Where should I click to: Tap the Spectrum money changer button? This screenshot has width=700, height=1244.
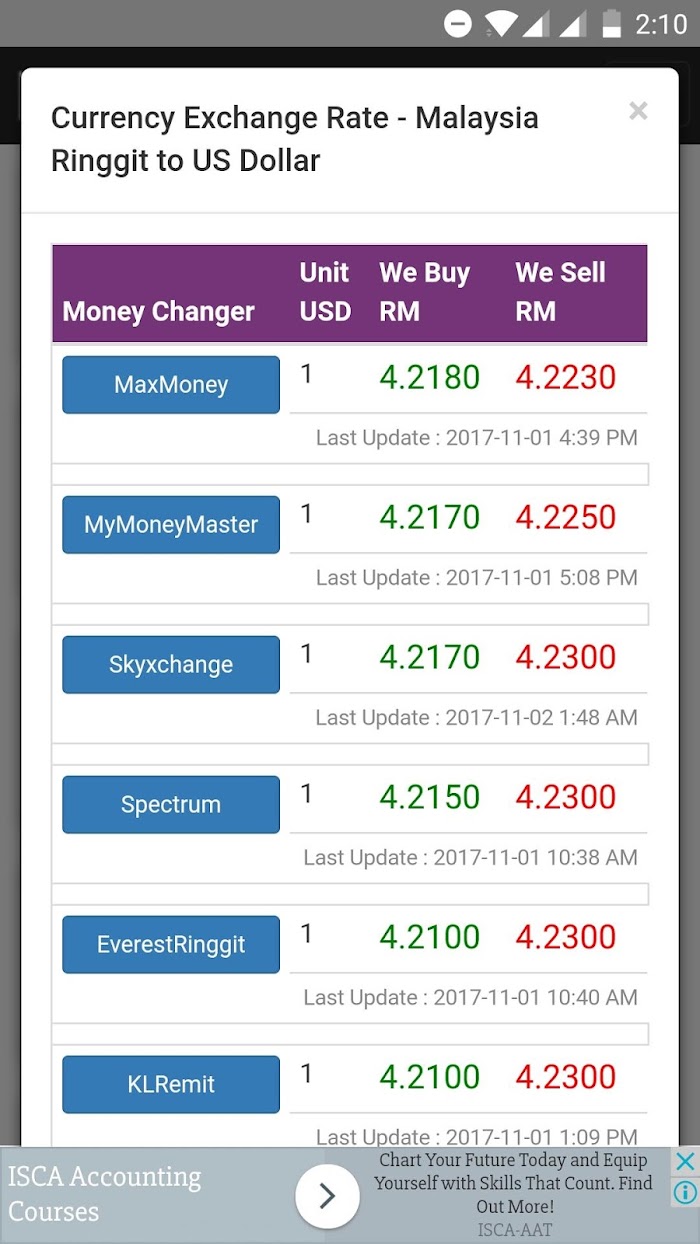point(171,805)
